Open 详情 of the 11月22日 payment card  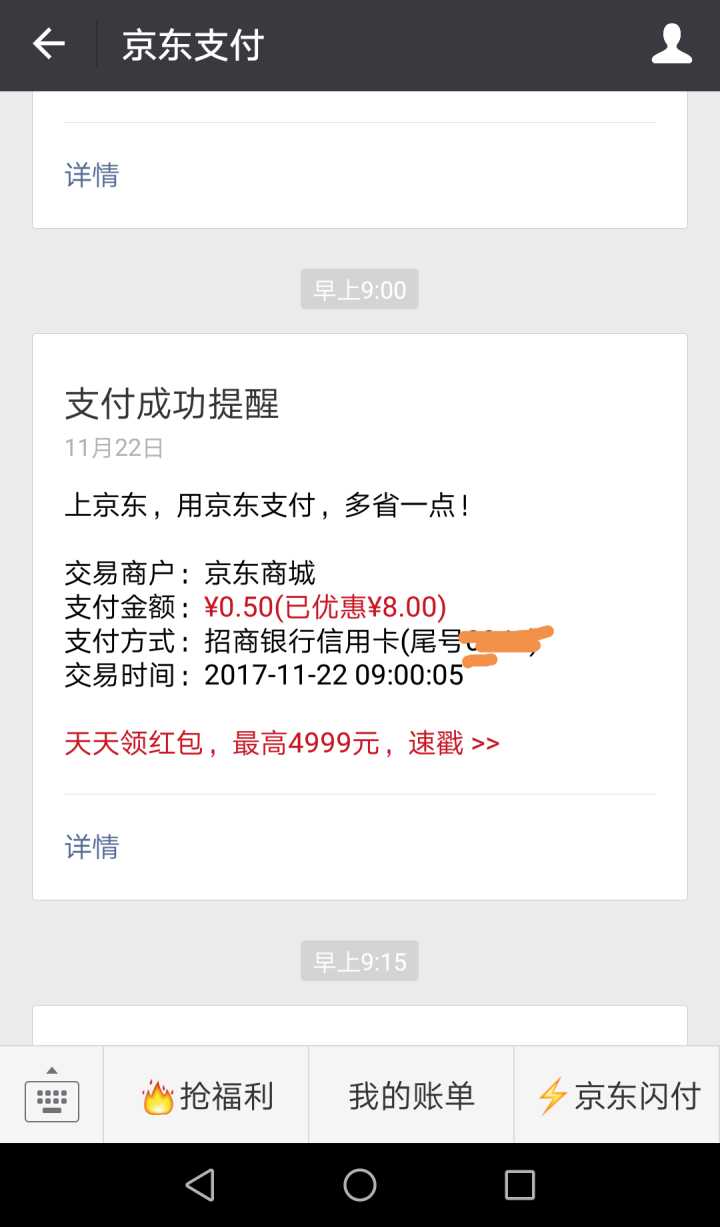[92, 847]
